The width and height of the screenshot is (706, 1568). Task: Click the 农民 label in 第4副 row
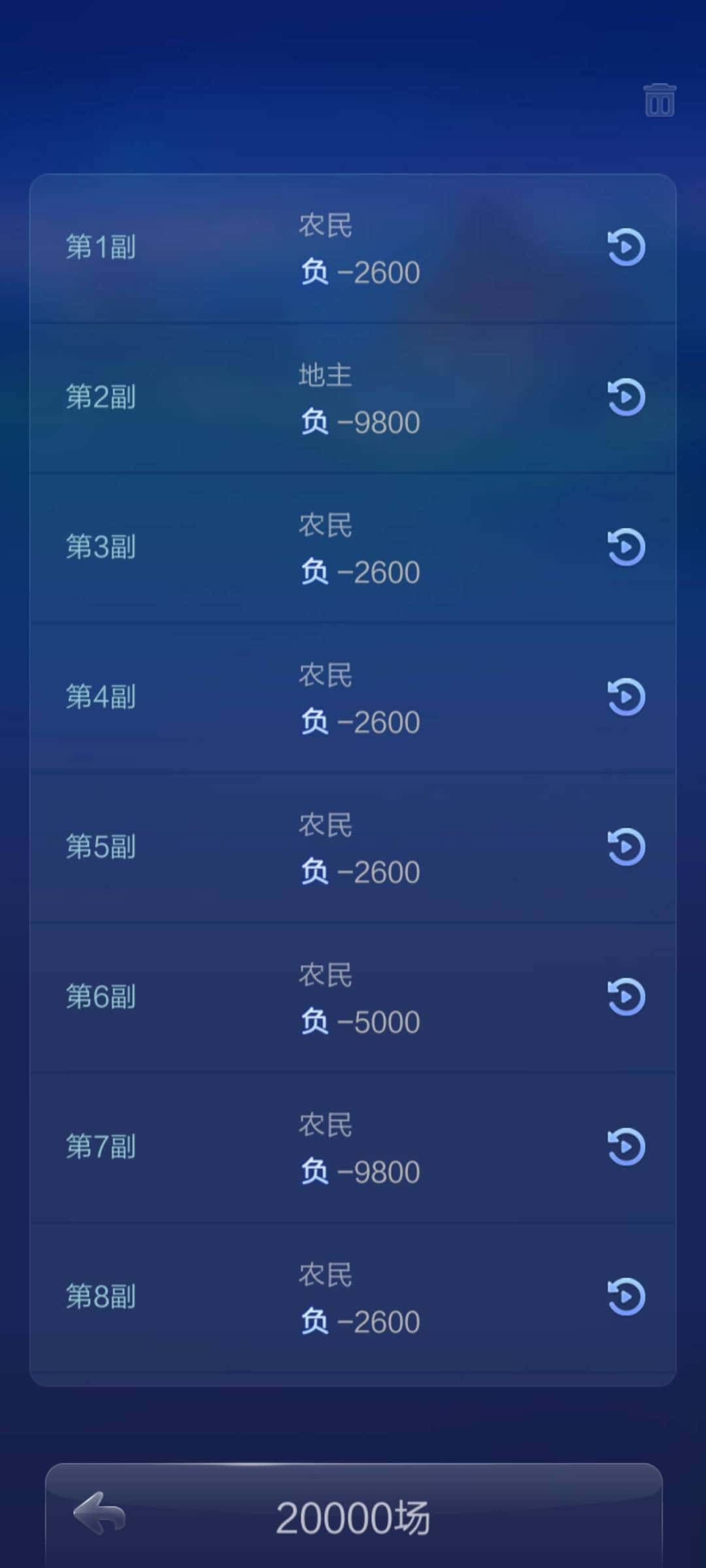pos(325,675)
